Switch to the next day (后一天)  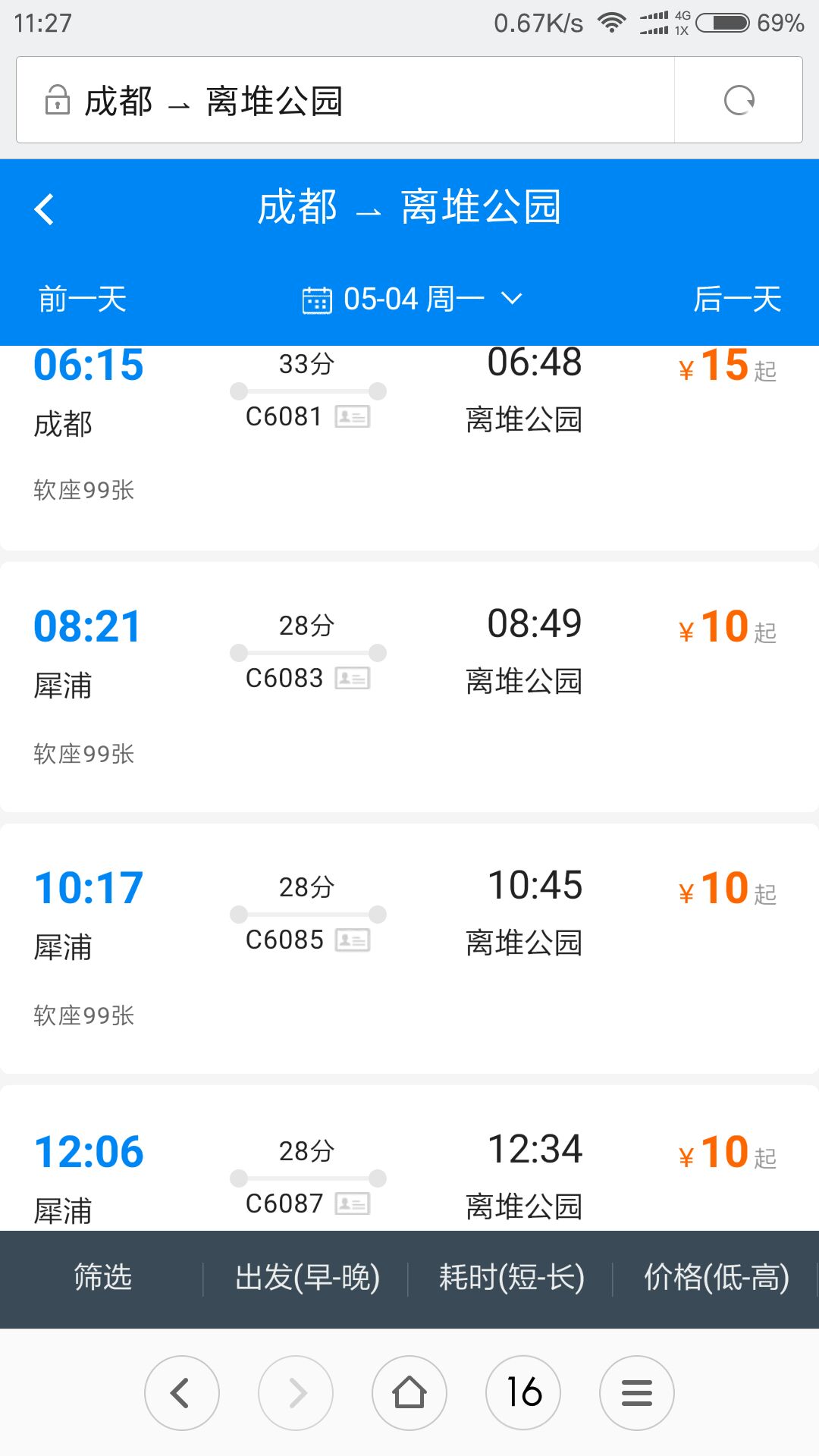[x=737, y=299]
